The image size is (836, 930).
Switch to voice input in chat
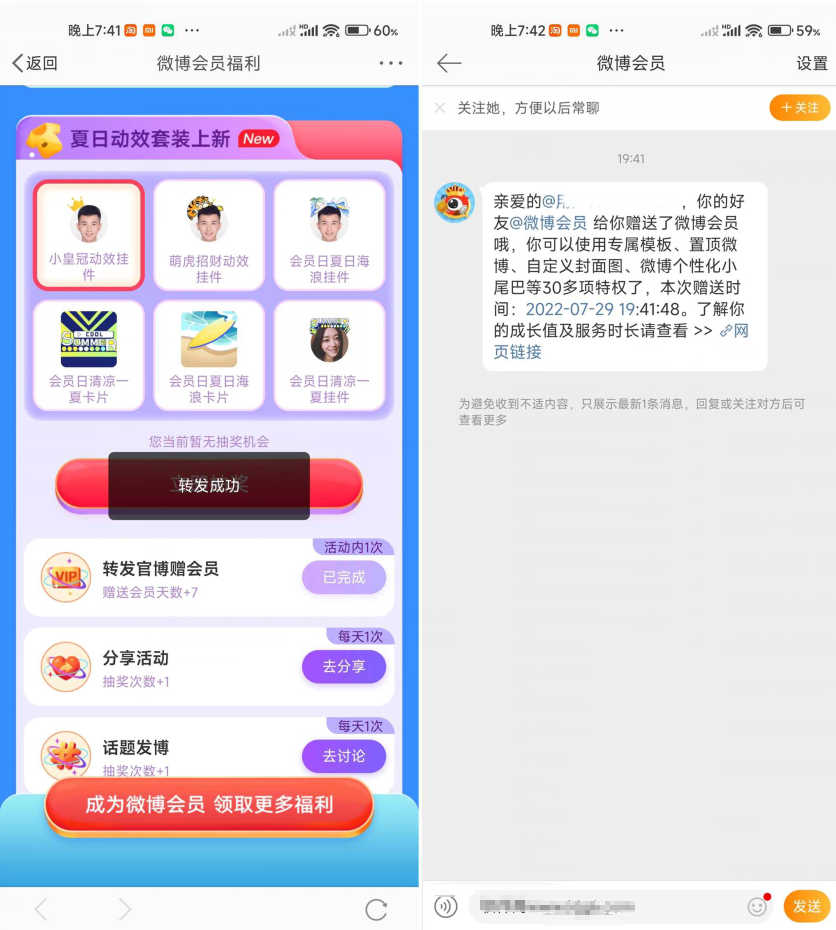point(446,906)
